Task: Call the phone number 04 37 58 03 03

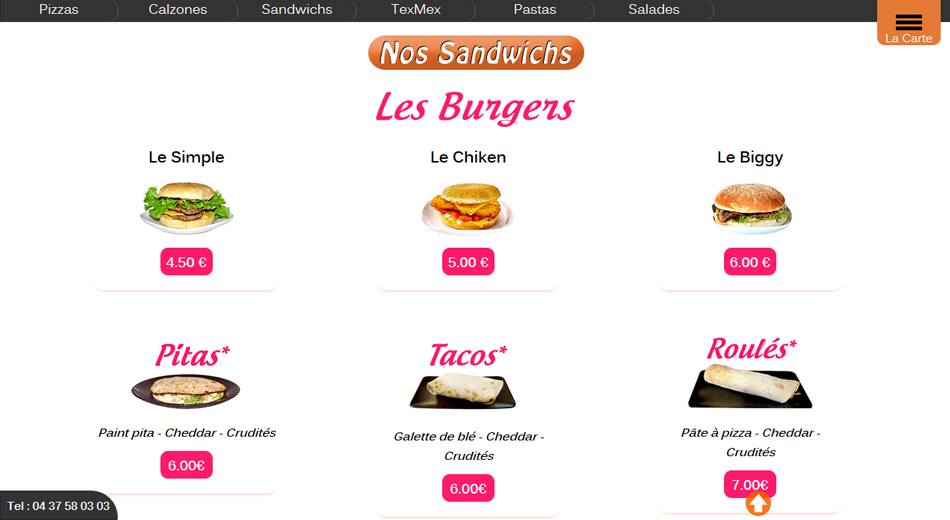Action: 58,506
